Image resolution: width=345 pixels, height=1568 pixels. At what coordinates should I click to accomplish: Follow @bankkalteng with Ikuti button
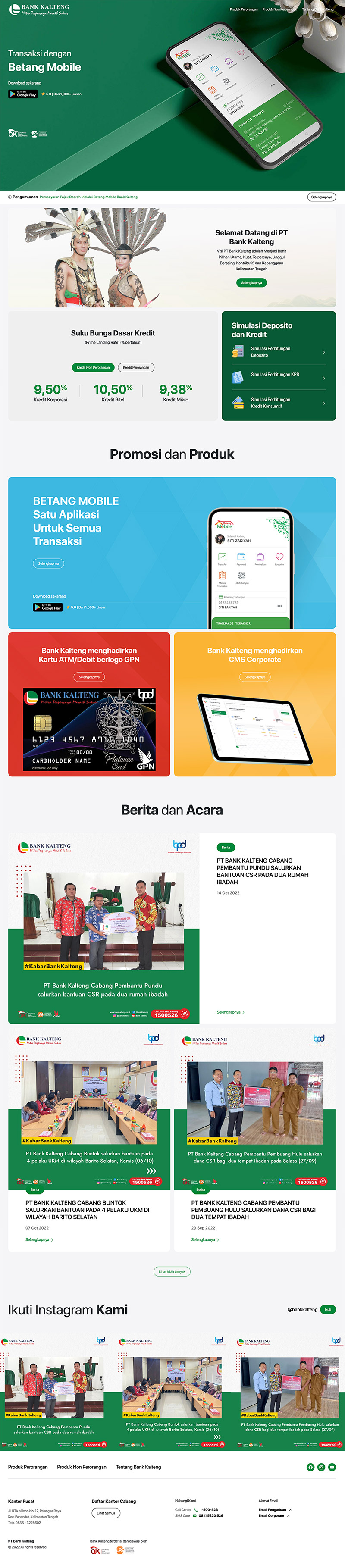point(328,1310)
